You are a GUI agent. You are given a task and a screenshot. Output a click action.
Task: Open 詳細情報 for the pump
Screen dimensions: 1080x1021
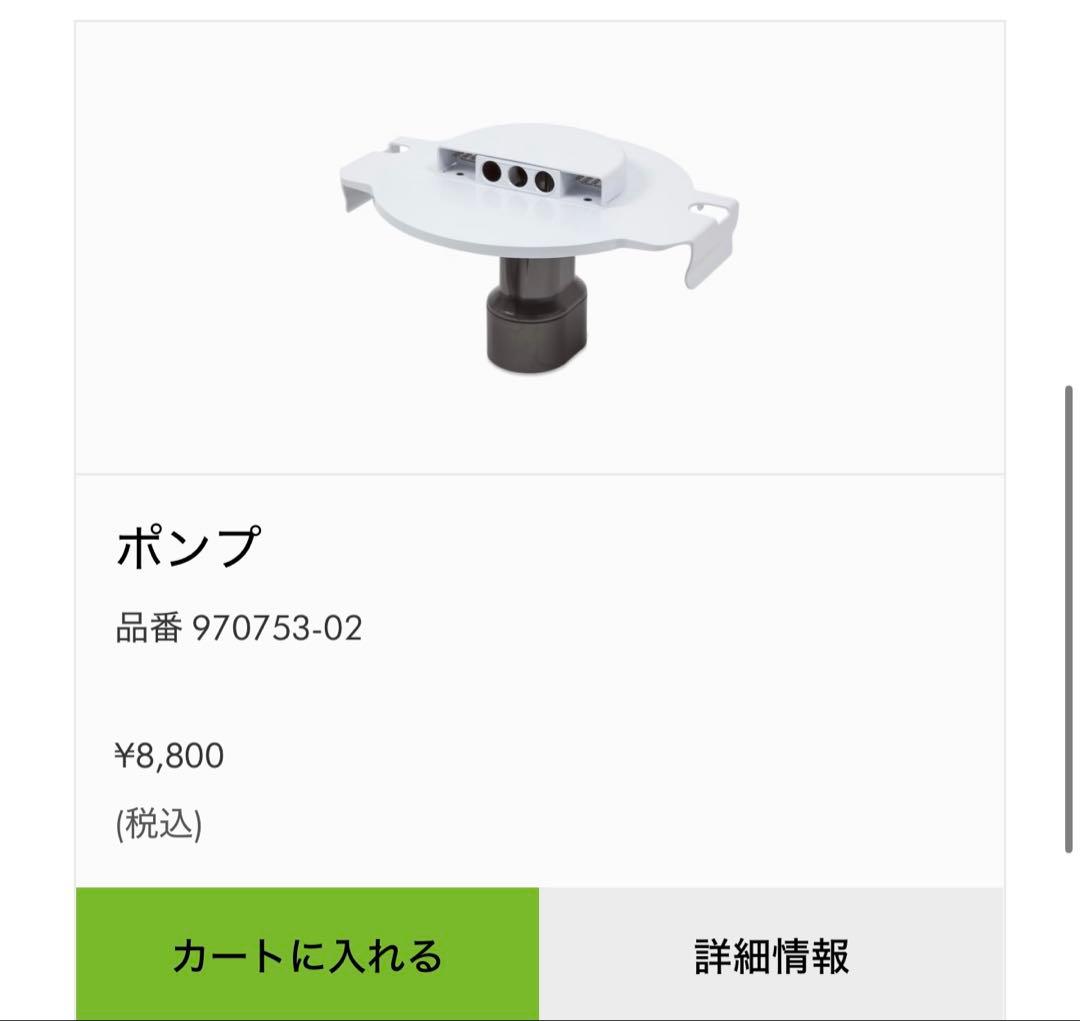coord(771,955)
